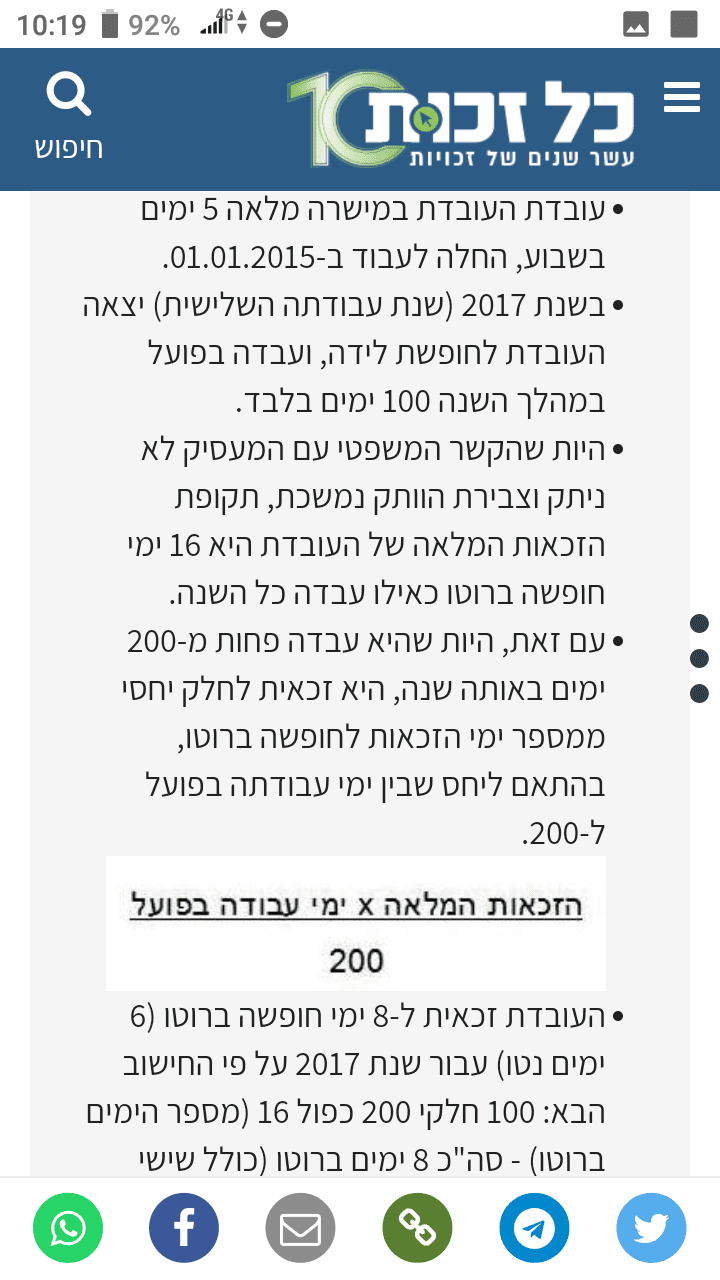Open the search (חיפוש) icon
Screen dimensions: 720x1280
(x=69, y=118)
